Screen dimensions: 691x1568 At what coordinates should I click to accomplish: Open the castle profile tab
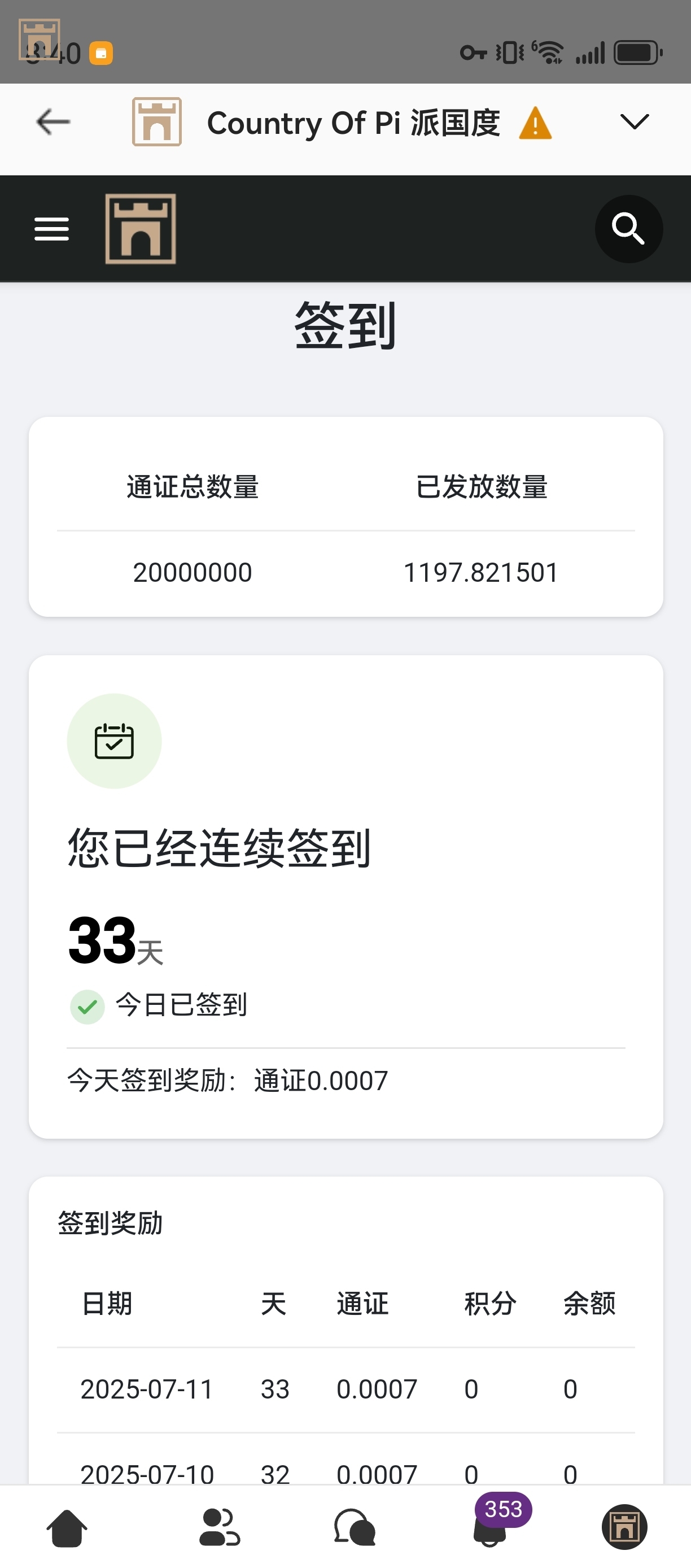[624, 1527]
